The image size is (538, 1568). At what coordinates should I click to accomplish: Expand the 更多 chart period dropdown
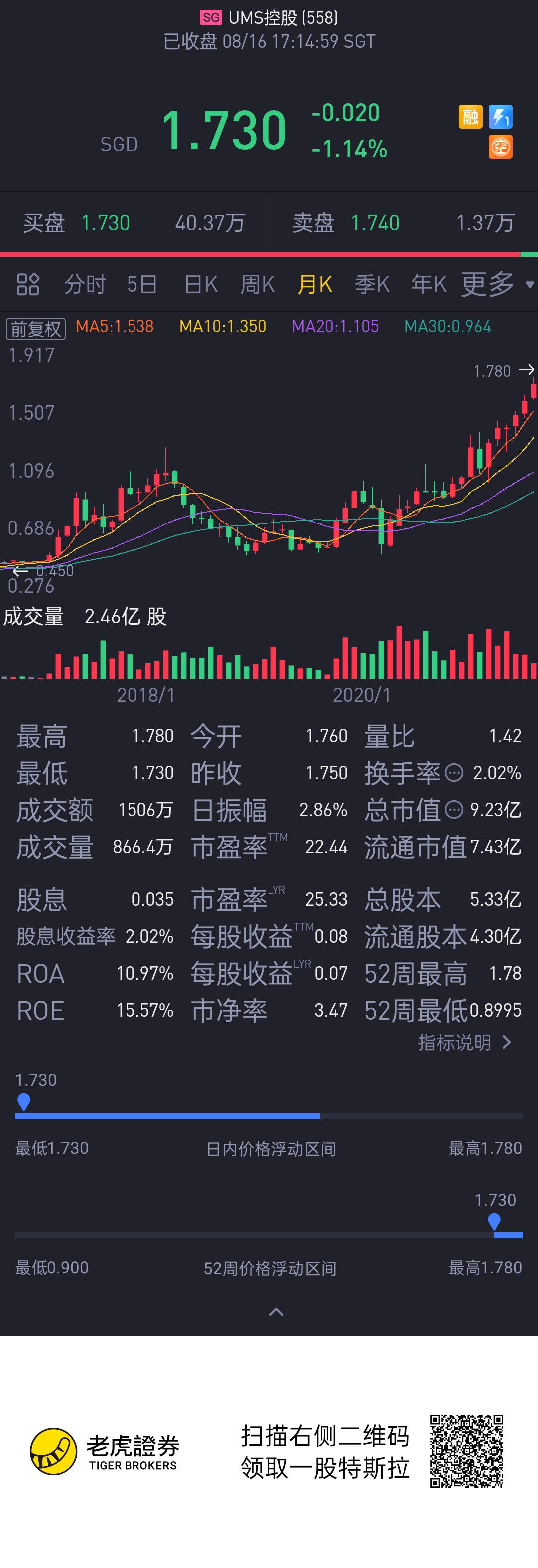(497, 284)
